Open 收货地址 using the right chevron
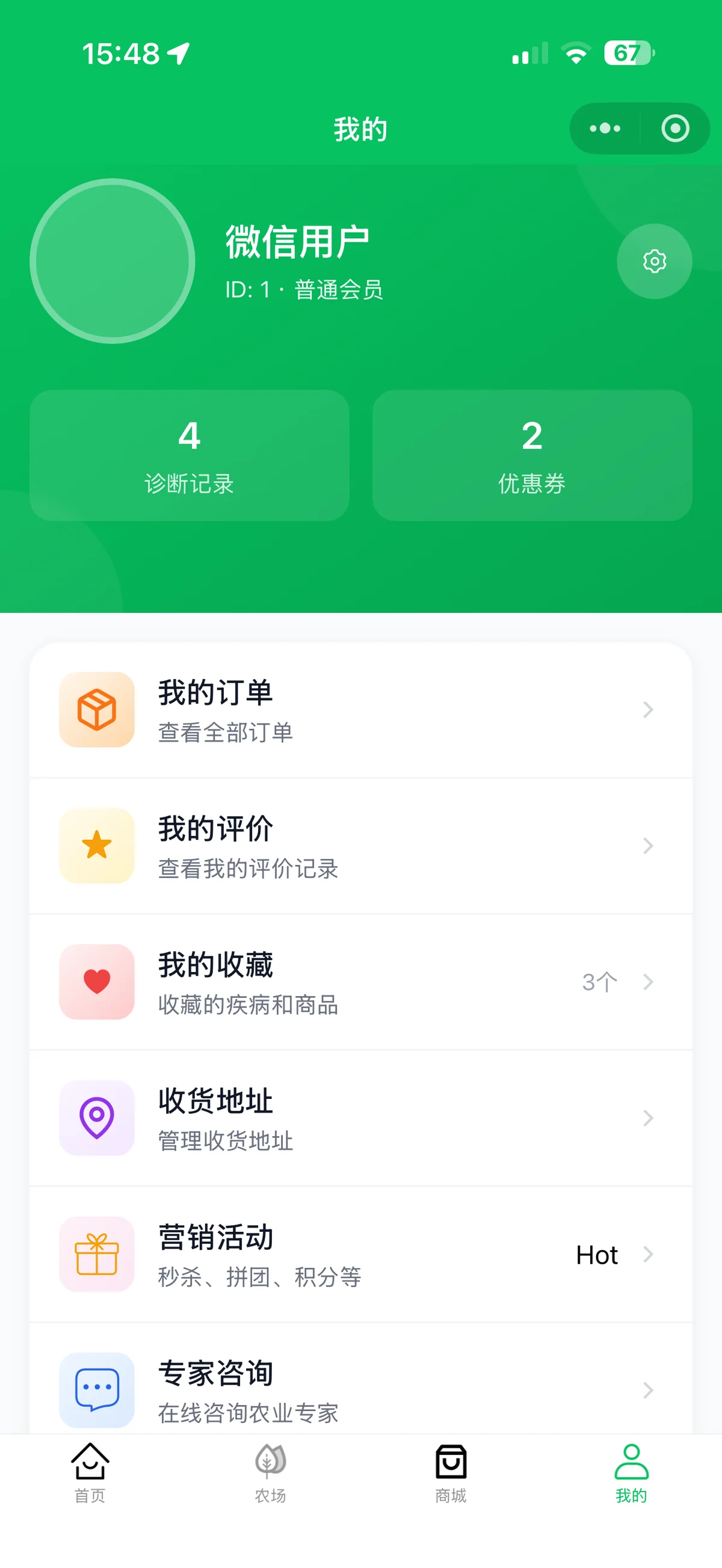The height and width of the screenshot is (1568, 722). click(647, 1119)
